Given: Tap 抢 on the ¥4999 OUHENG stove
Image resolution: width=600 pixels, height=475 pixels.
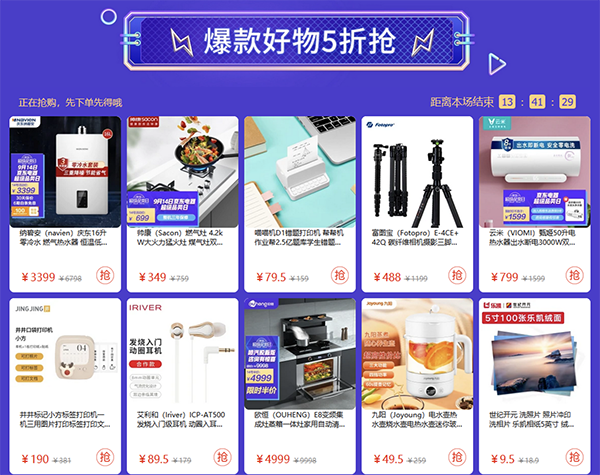Looking at the screenshot, I should click(342, 458).
